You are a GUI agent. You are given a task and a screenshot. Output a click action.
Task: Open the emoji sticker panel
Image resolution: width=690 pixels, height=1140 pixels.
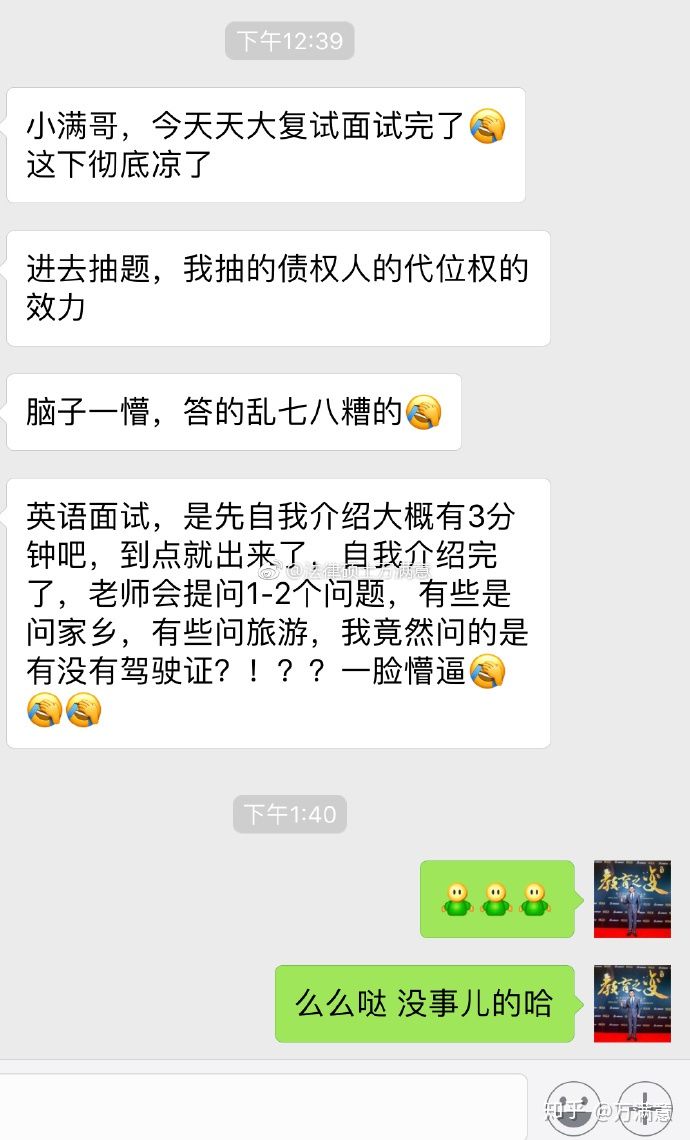(x=573, y=1108)
